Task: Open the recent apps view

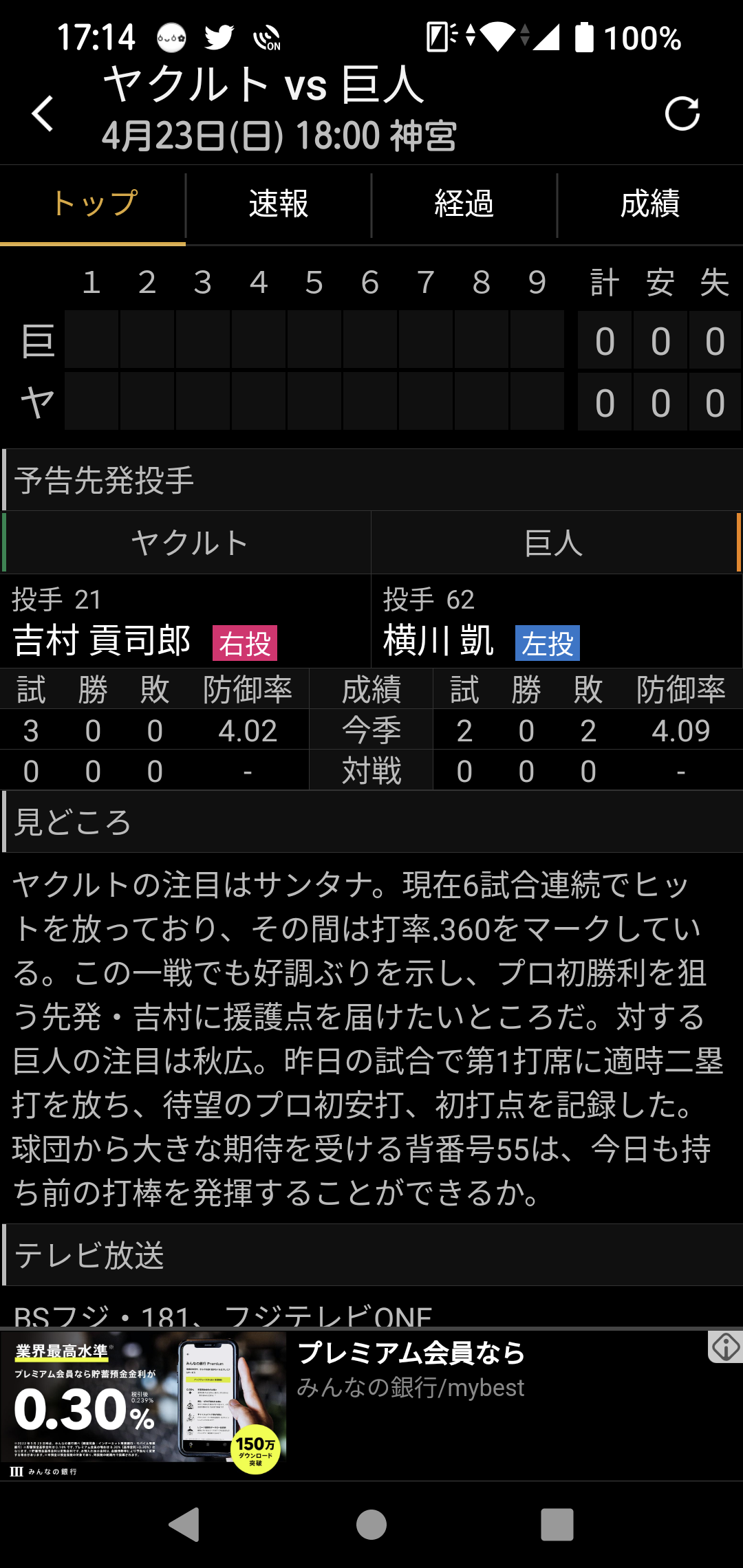Action: (x=557, y=1525)
